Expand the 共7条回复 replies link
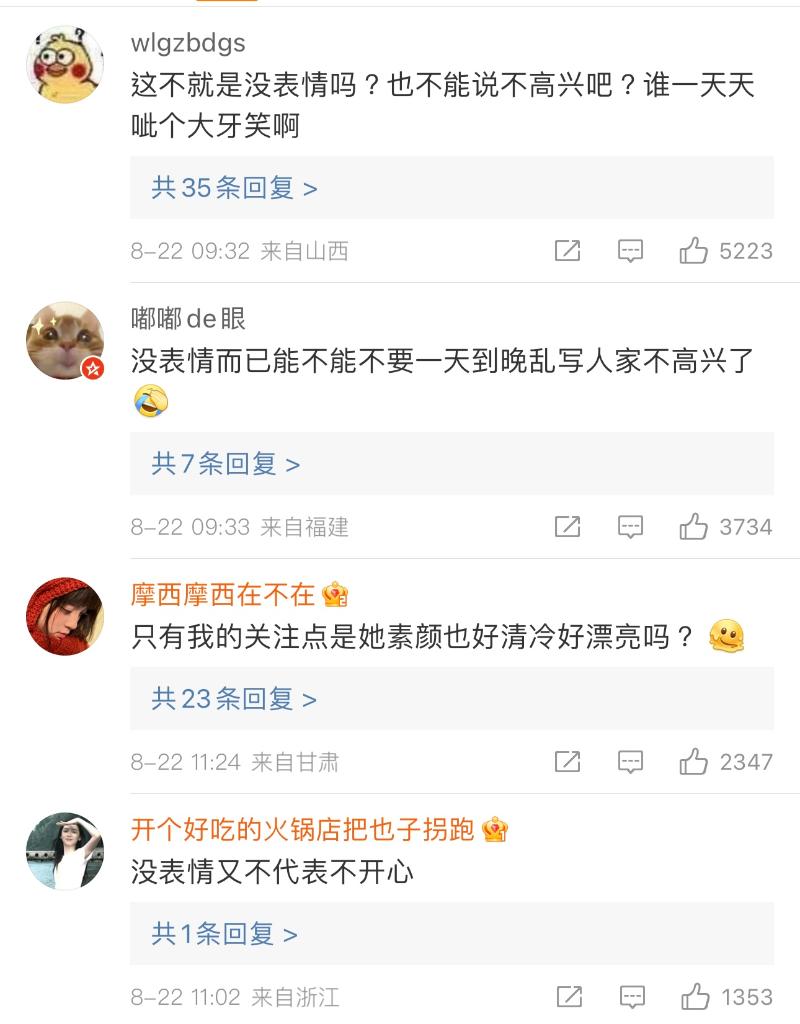 [226, 464]
